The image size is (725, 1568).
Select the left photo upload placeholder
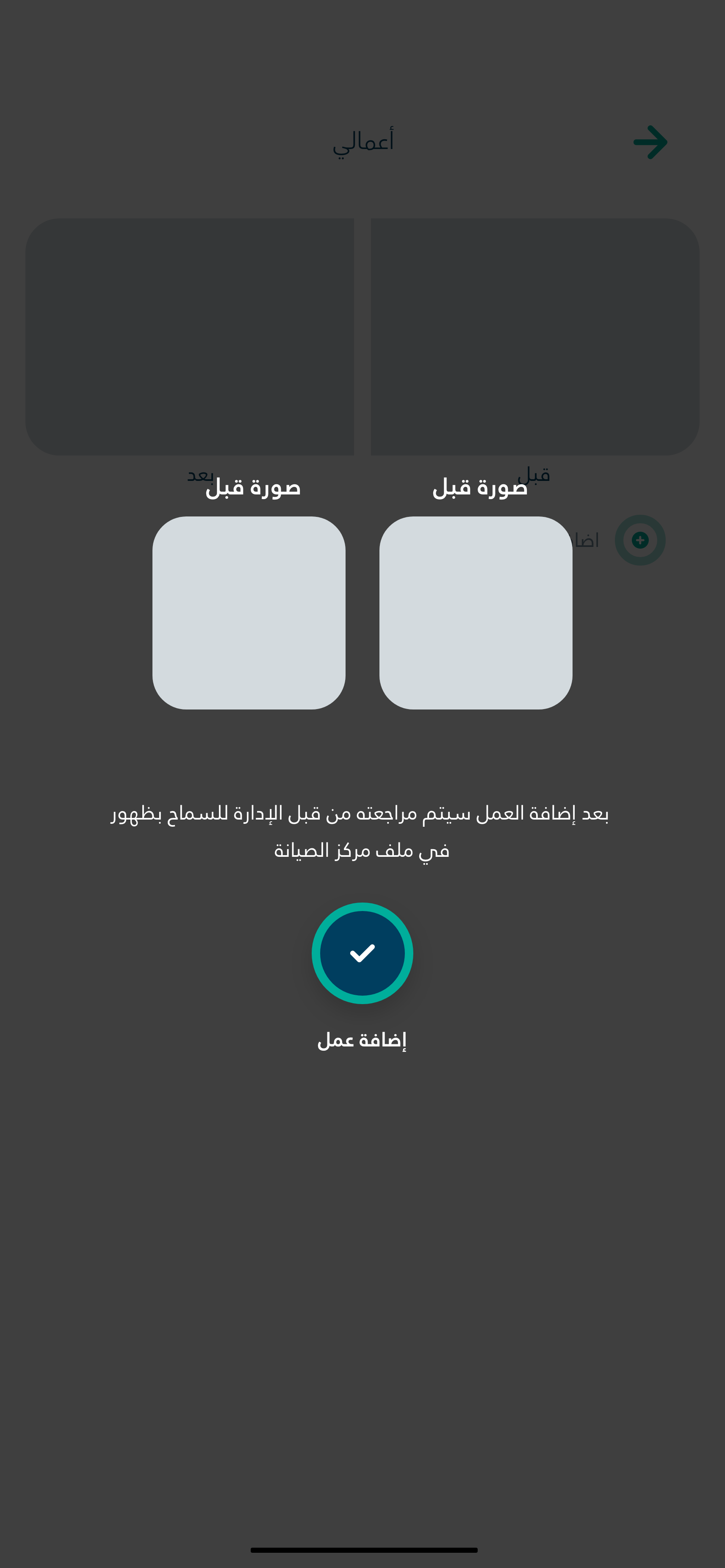[x=248, y=613]
